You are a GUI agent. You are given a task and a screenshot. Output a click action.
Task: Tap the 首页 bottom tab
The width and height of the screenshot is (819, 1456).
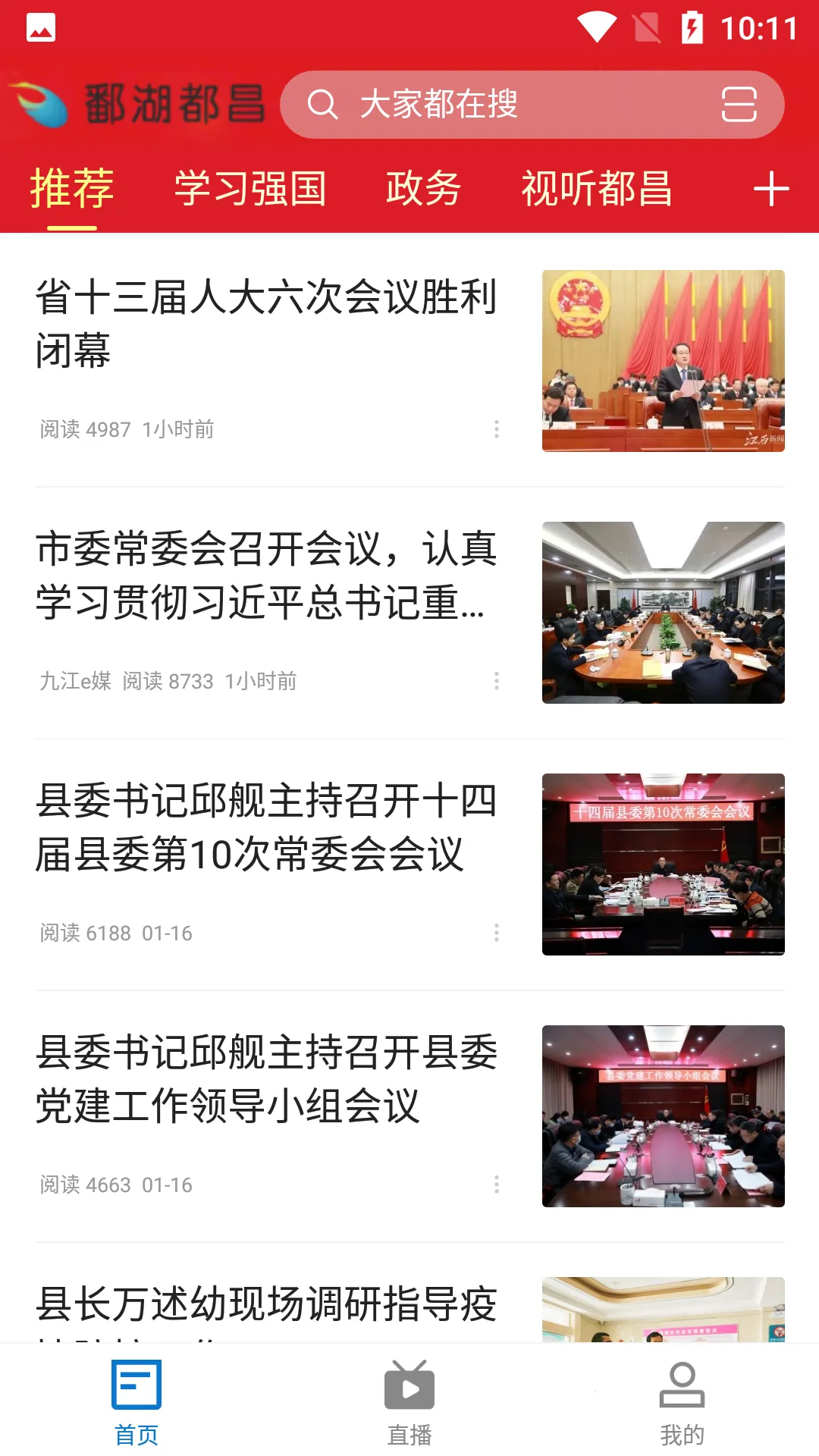point(136,1403)
